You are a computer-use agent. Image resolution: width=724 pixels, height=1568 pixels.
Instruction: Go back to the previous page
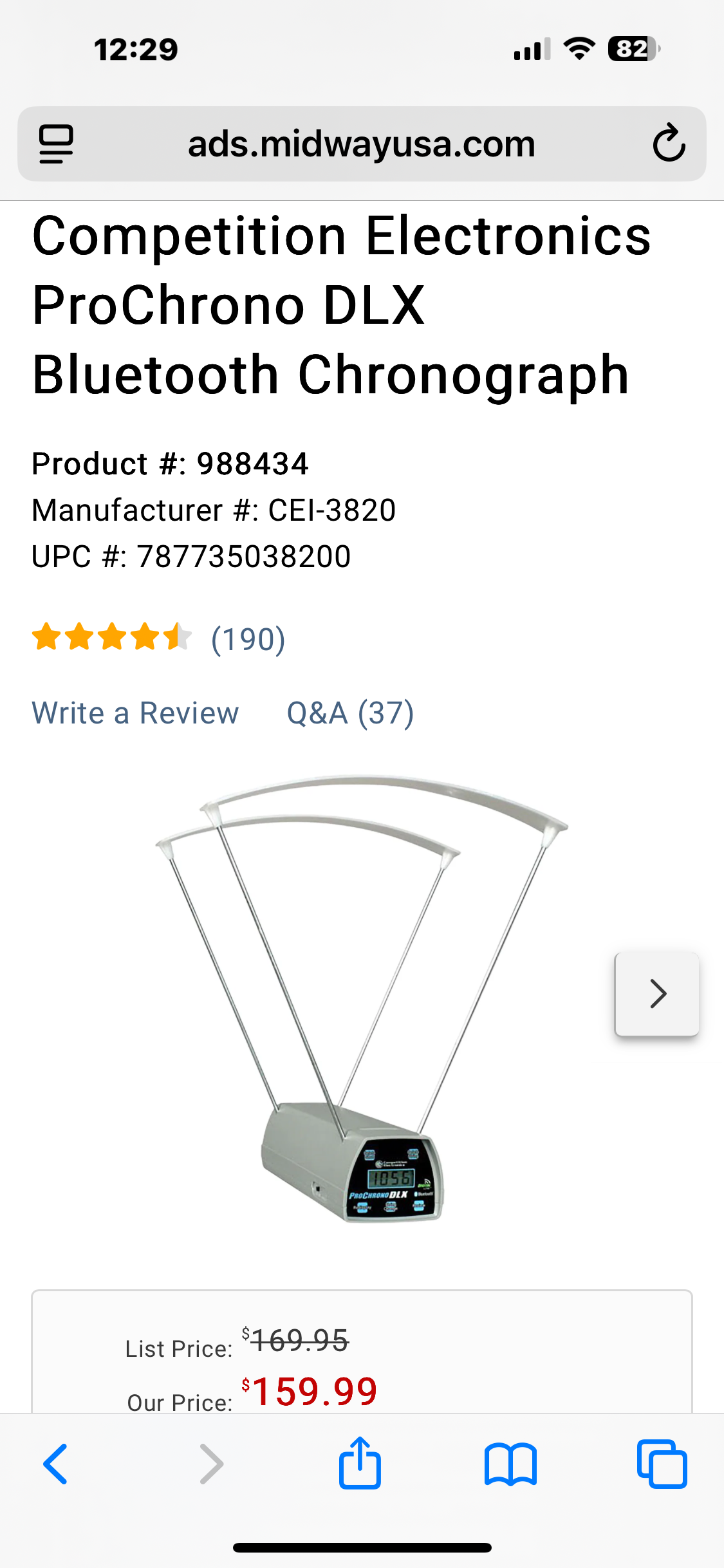(x=55, y=1464)
